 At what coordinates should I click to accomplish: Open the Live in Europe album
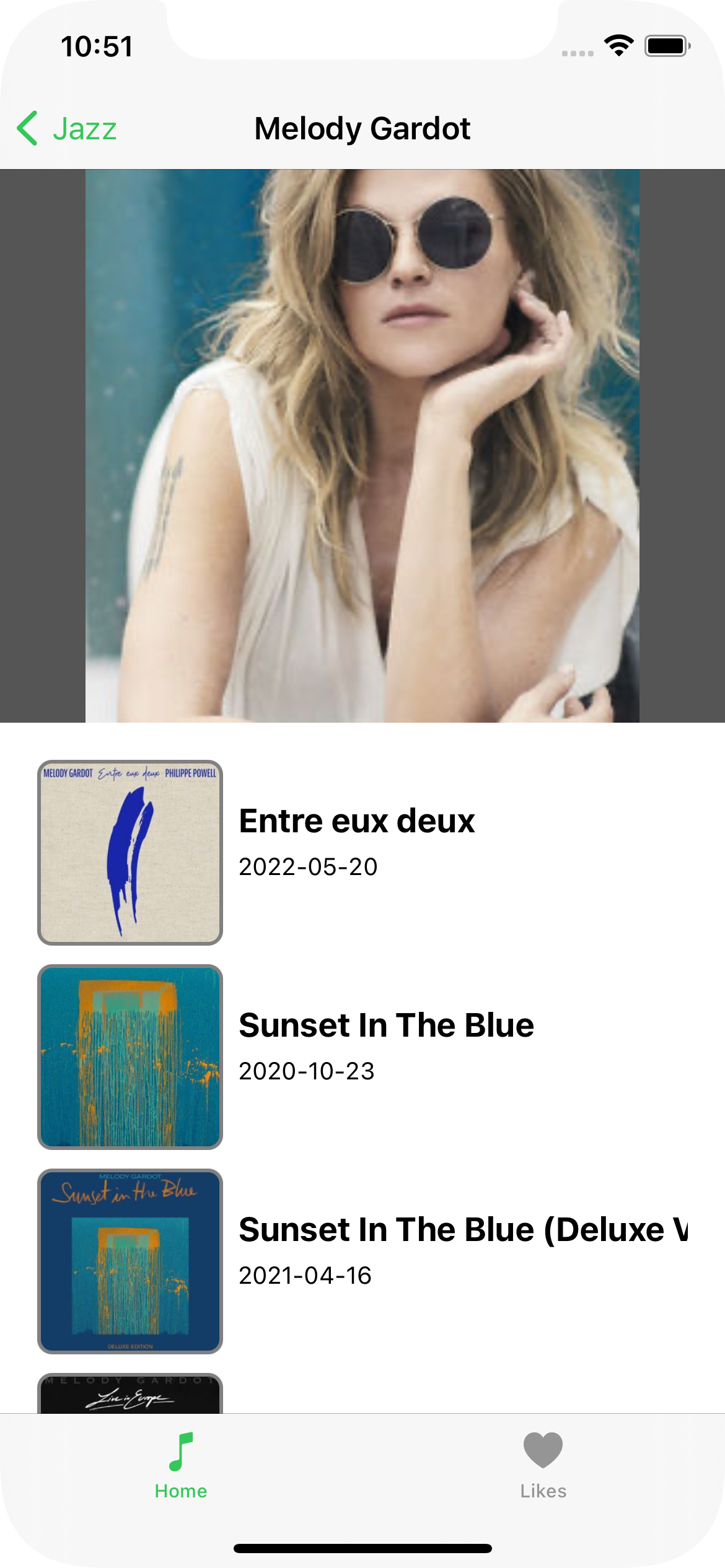click(x=130, y=1395)
